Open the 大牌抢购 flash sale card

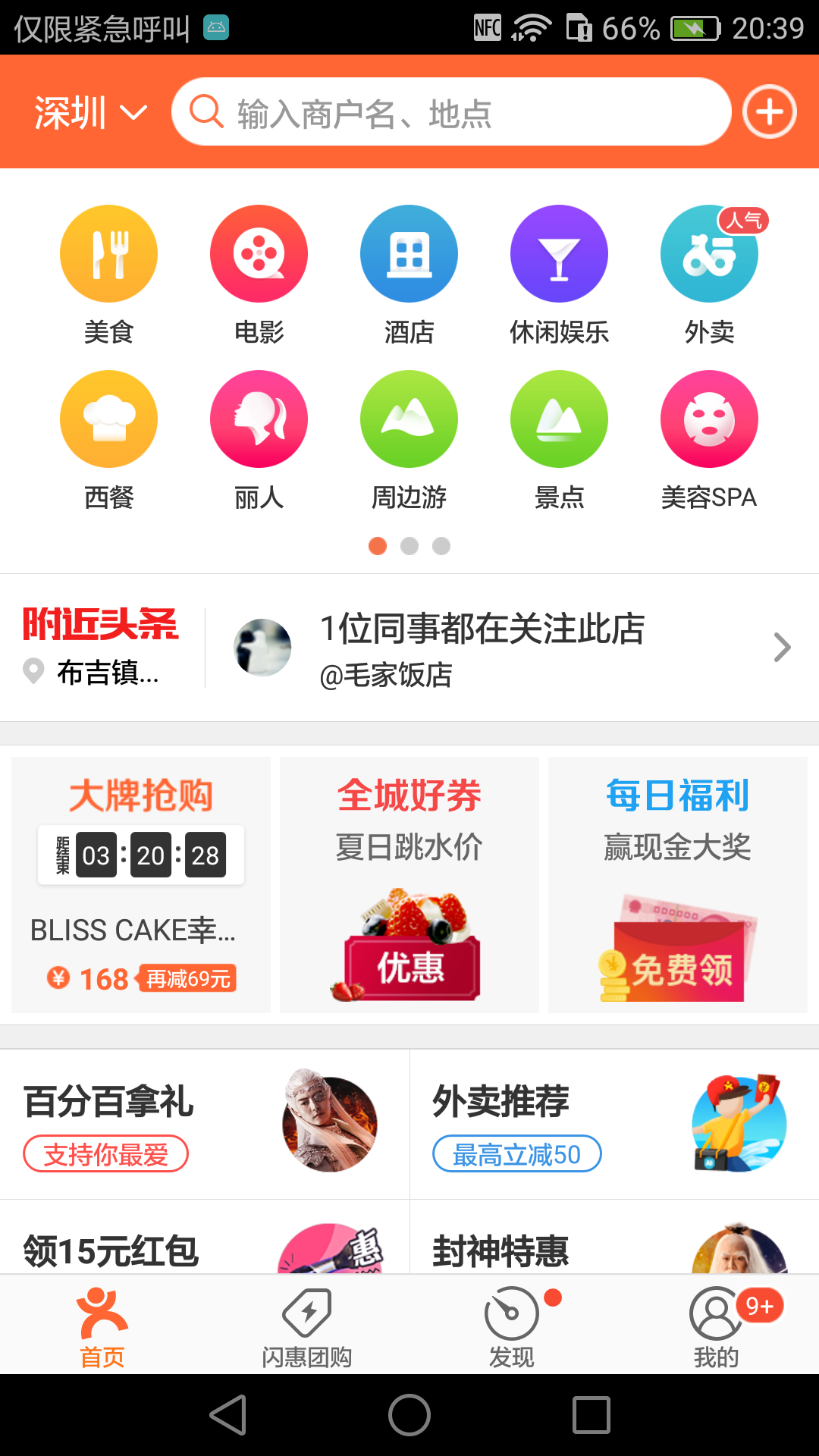(141, 885)
